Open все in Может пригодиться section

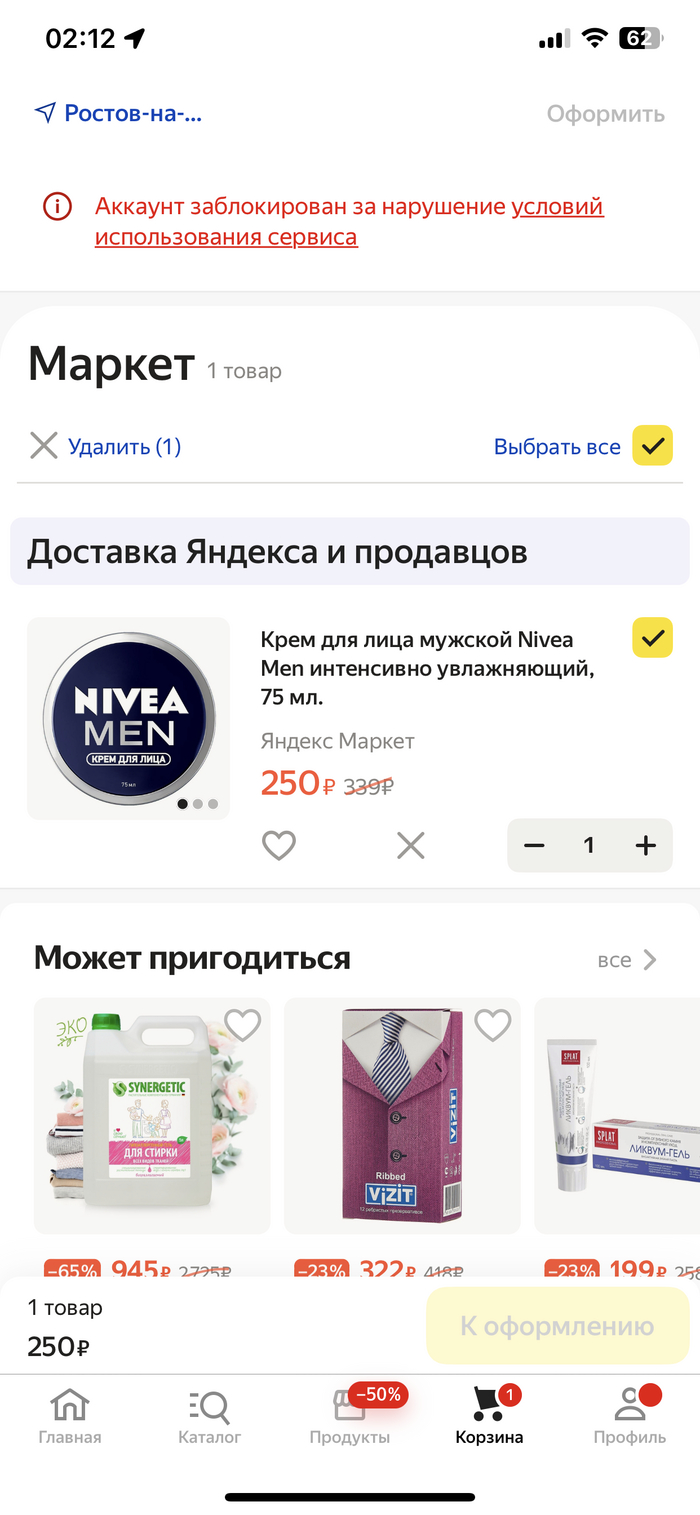[627, 960]
